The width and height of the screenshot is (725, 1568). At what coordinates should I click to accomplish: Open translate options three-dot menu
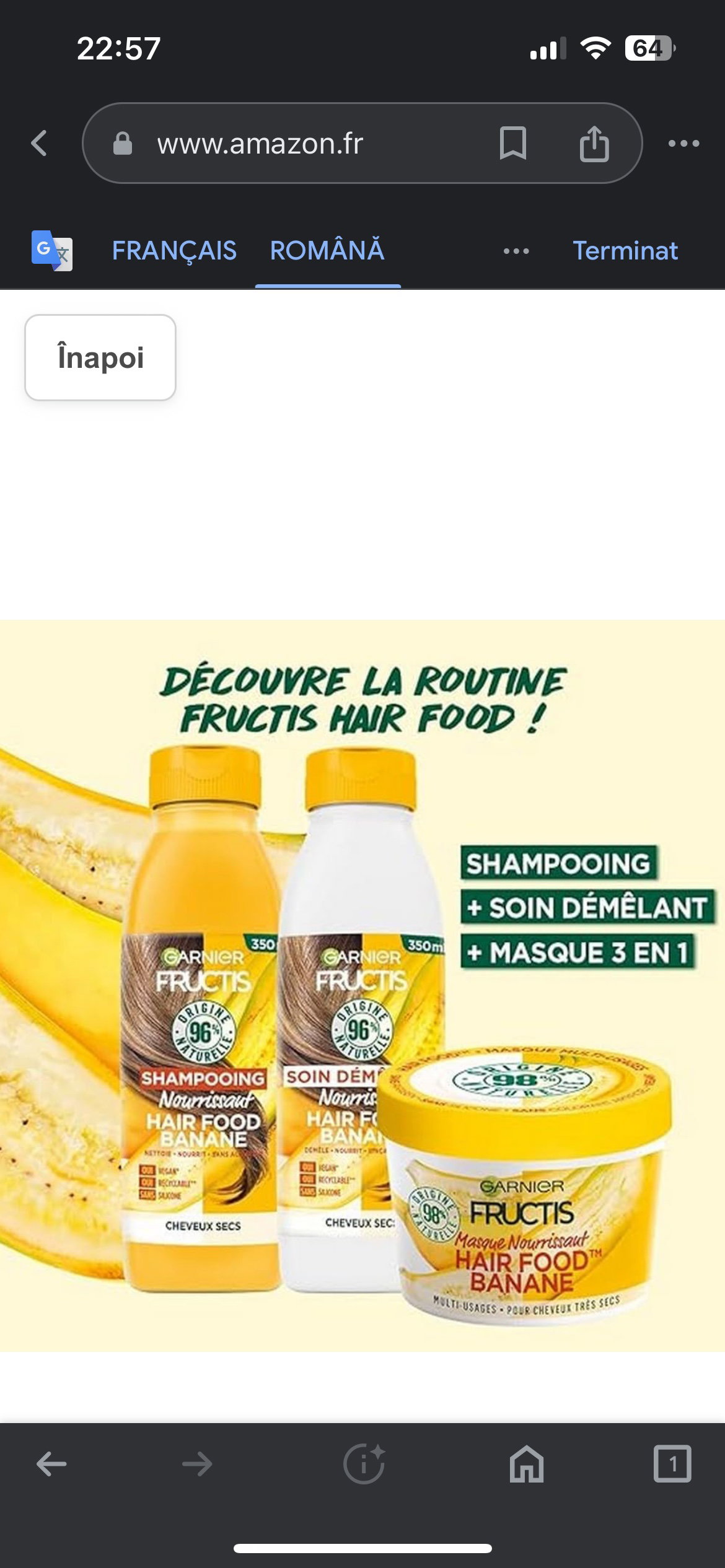click(x=516, y=251)
